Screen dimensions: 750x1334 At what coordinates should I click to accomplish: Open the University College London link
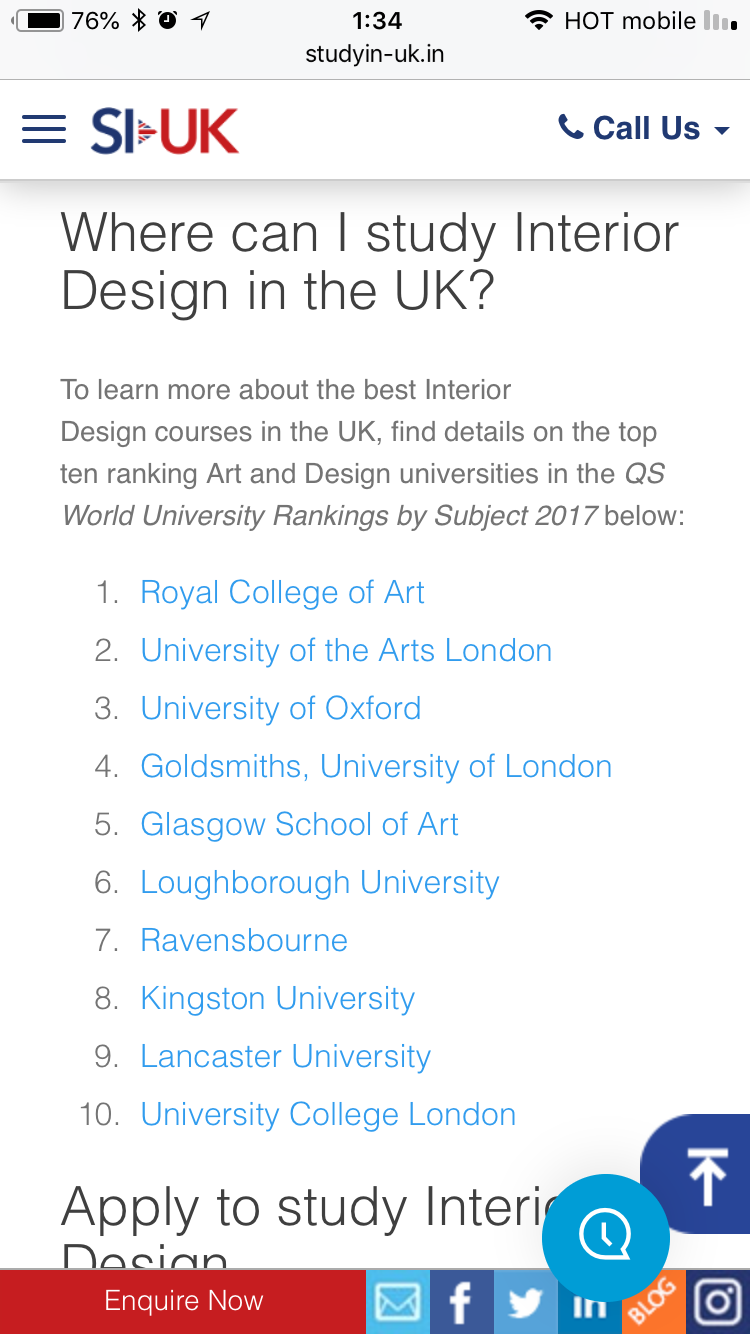point(328,1115)
